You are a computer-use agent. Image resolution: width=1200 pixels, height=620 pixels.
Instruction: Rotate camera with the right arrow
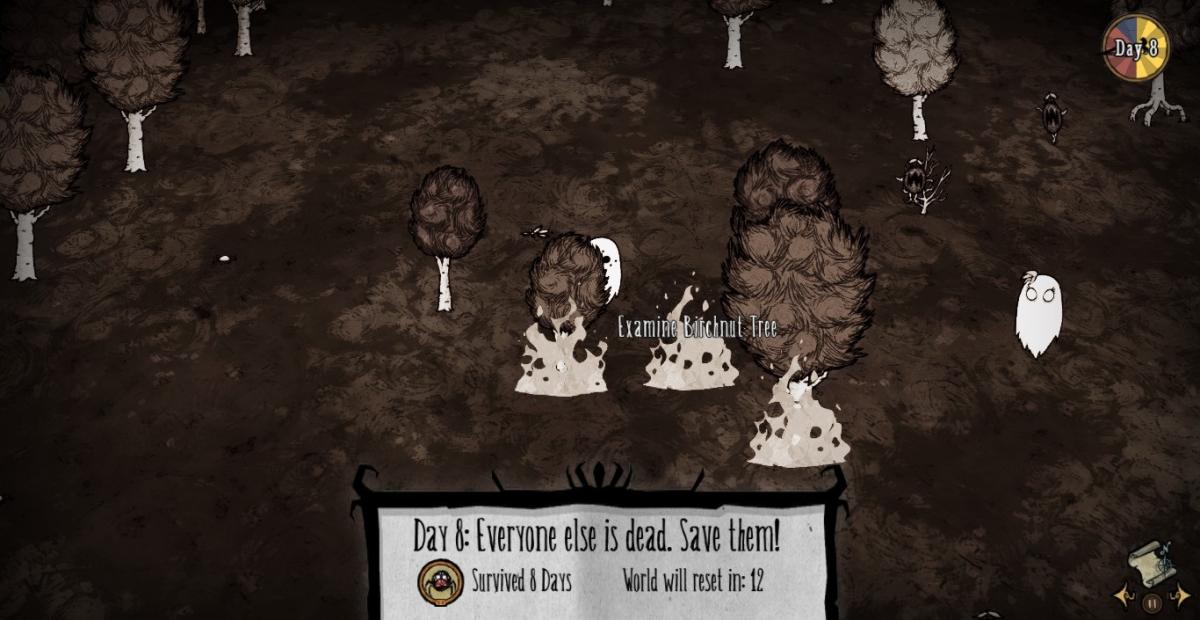[1181, 596]
